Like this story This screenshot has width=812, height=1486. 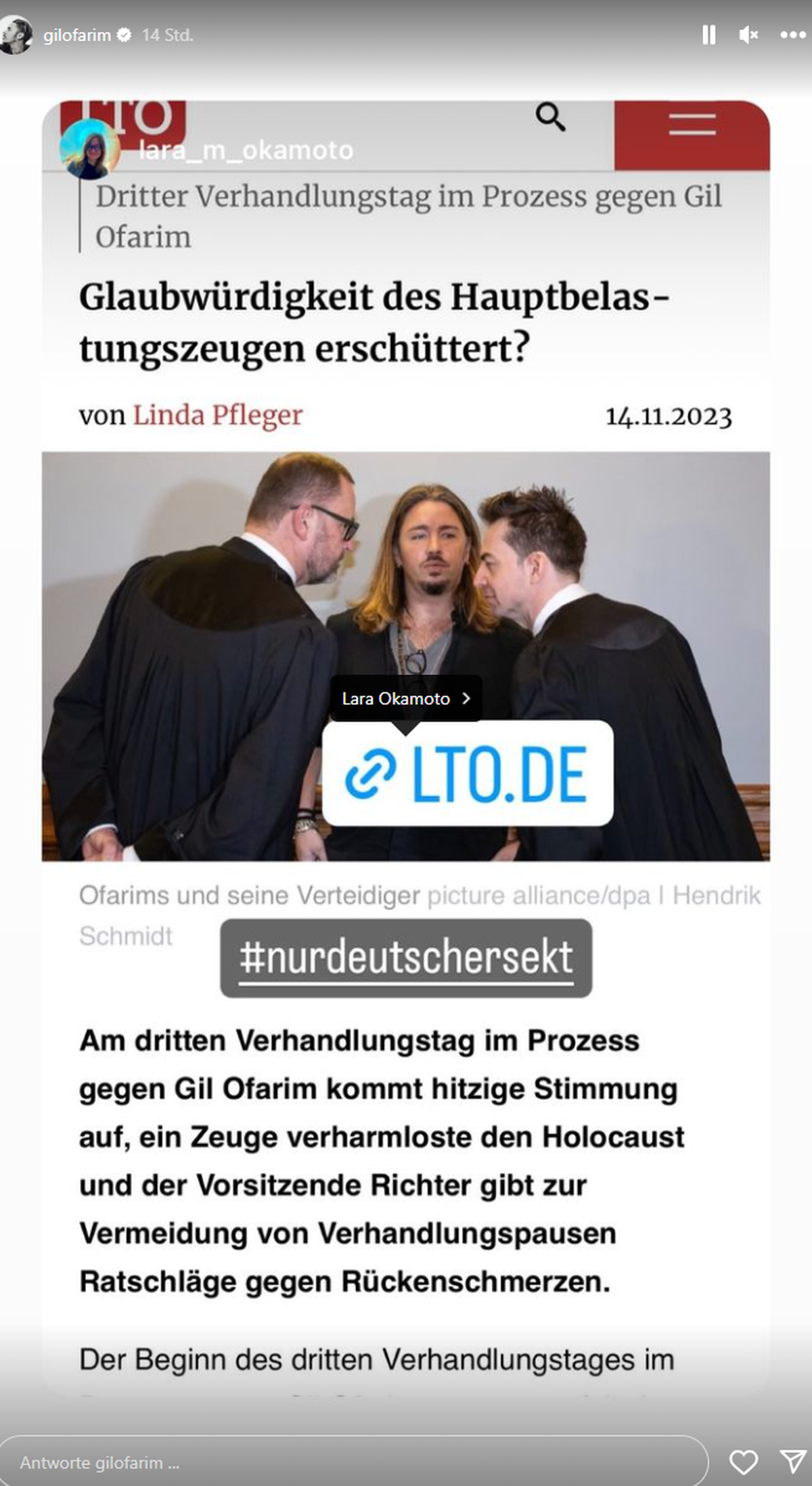coord(743,1462)
